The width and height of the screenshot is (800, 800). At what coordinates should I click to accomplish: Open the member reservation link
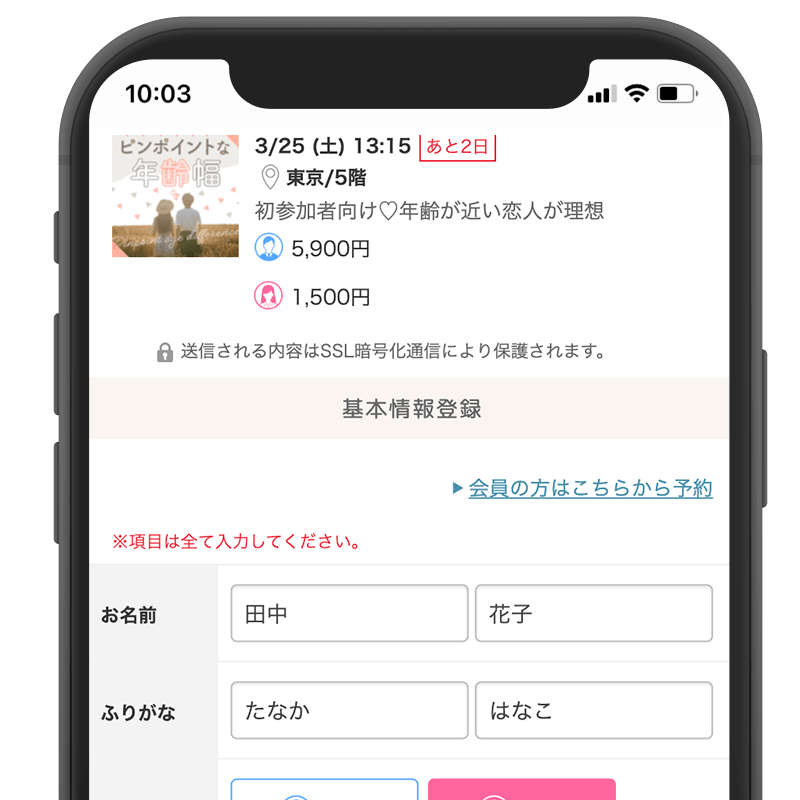tap(590, 489)
